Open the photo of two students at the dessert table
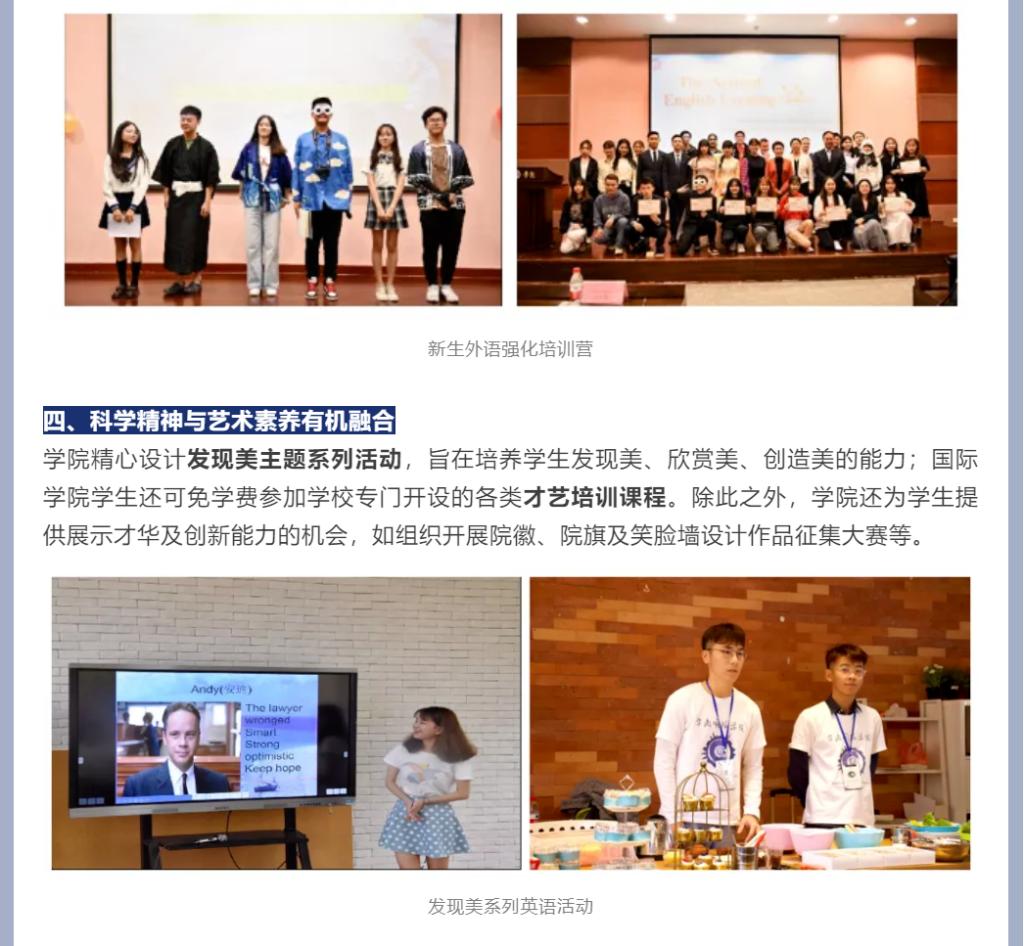Screen dimensions: 1024x946 tap(749, 722)
